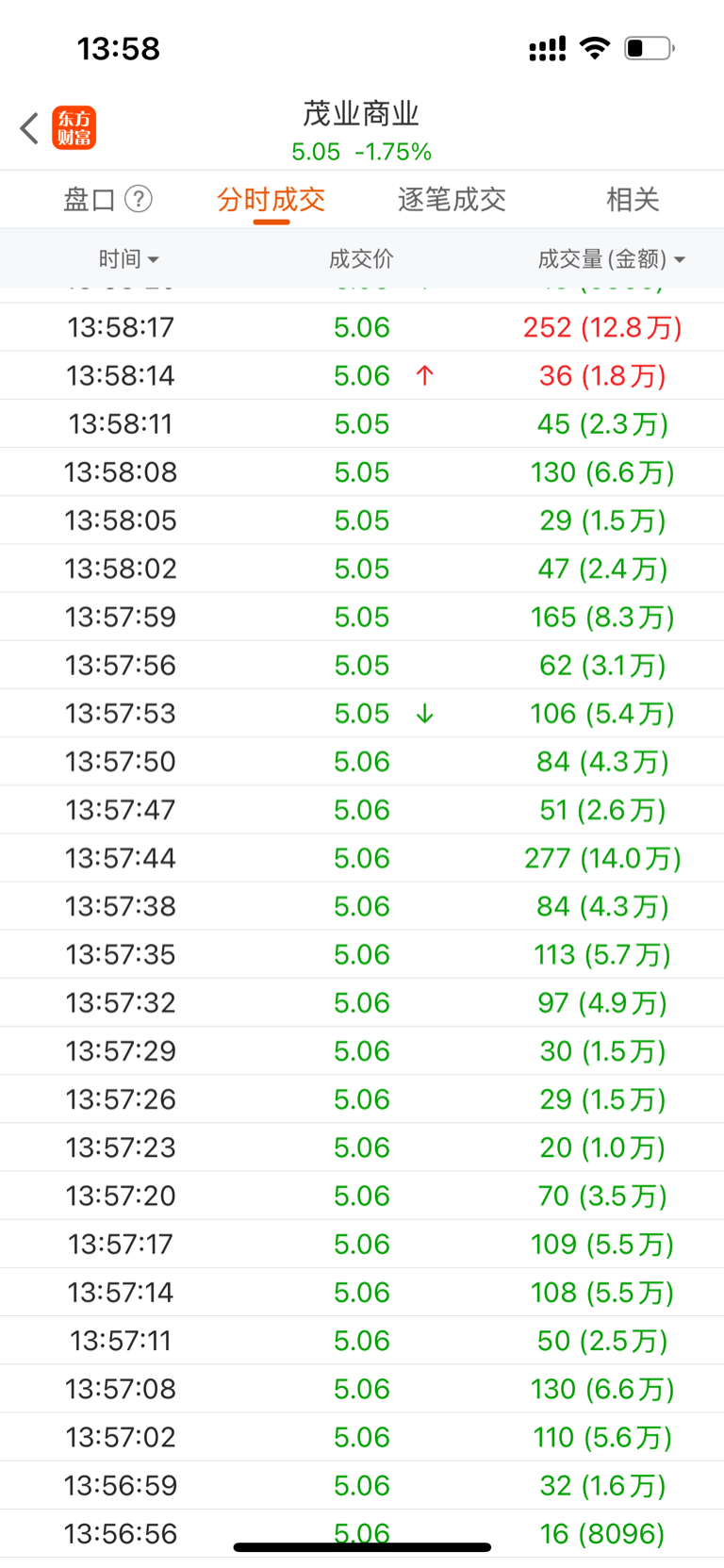Open the 相关 tab
Viewport: 724px width, 1568px height.
(633, 200)
